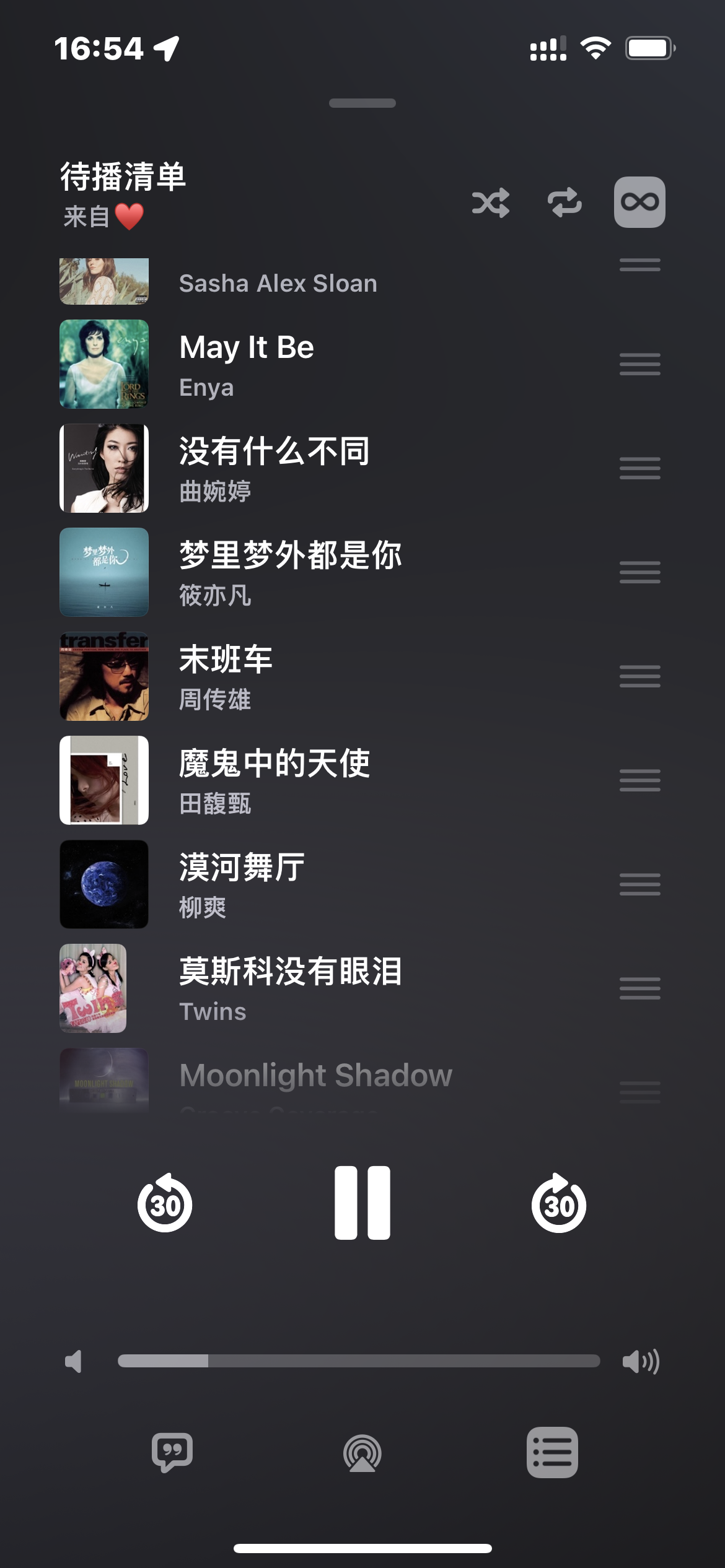Open AirPlay output options
Viewport: 725px width, 1568px height.
[x=362, y=1453]
